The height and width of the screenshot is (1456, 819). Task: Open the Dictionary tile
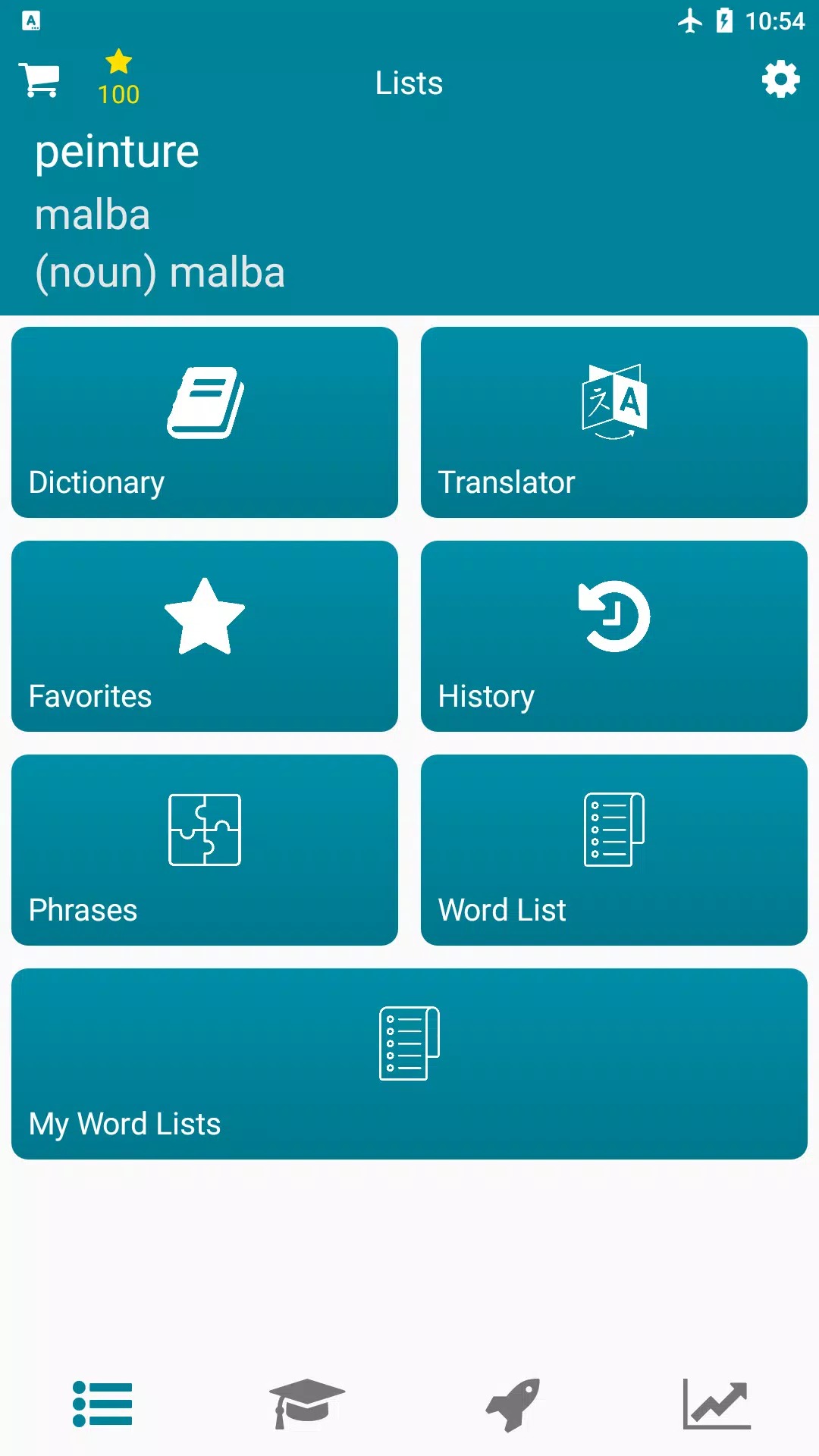tap(205, 422)
